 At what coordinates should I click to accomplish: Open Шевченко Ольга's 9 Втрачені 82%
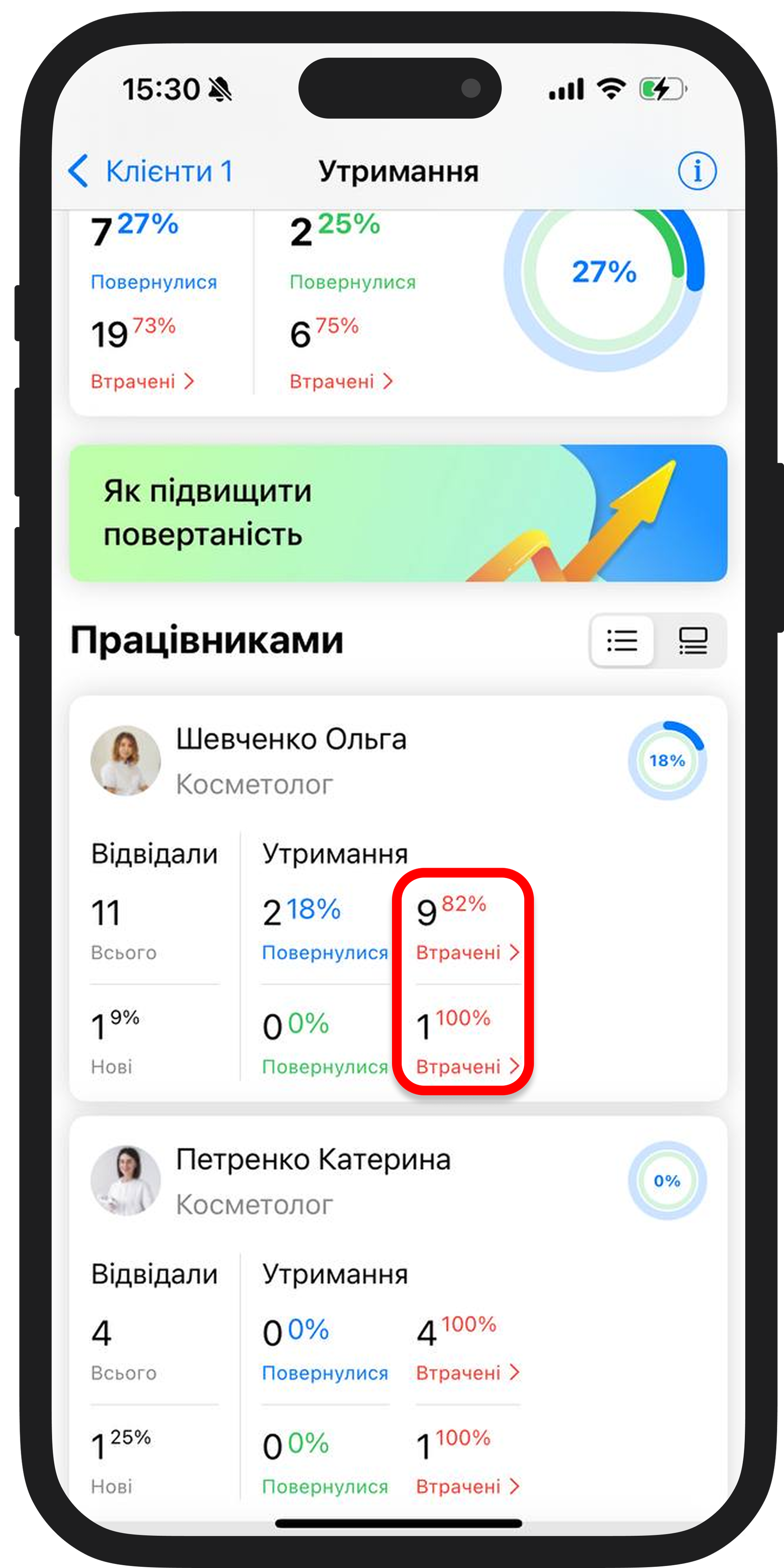pyautogui.click(x=467, y=952)
